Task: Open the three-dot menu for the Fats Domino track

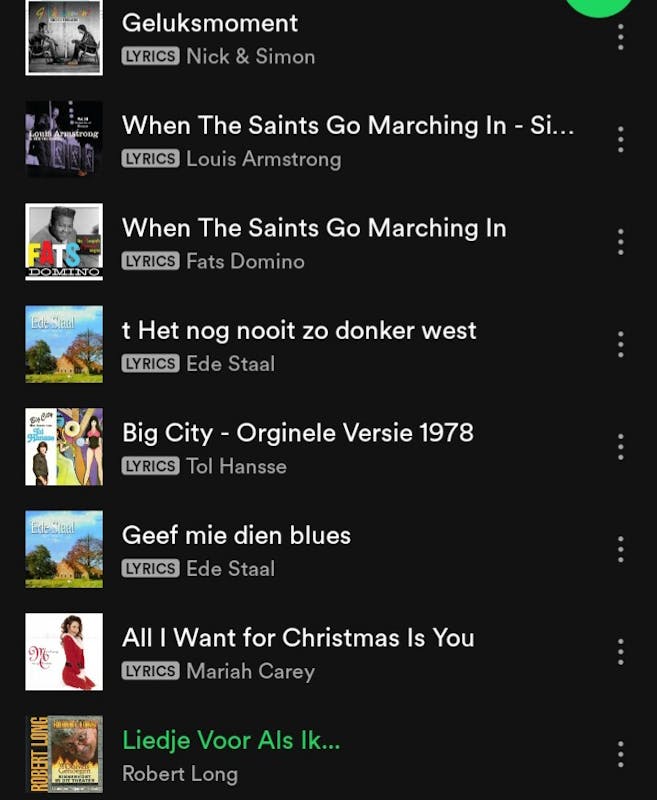Action: (621, 242)
